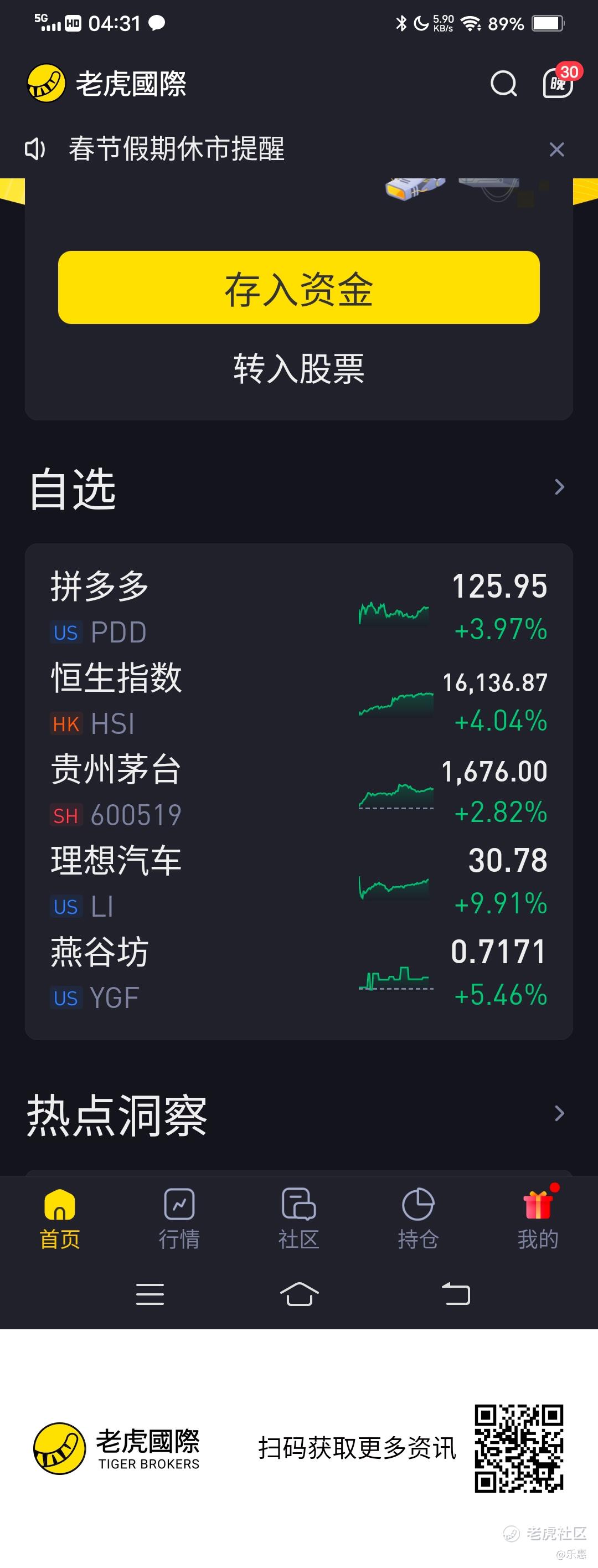View the 恒生指数 HSI quote
The height and width of the screenshot is (1568, 598).
pos(298,700)
